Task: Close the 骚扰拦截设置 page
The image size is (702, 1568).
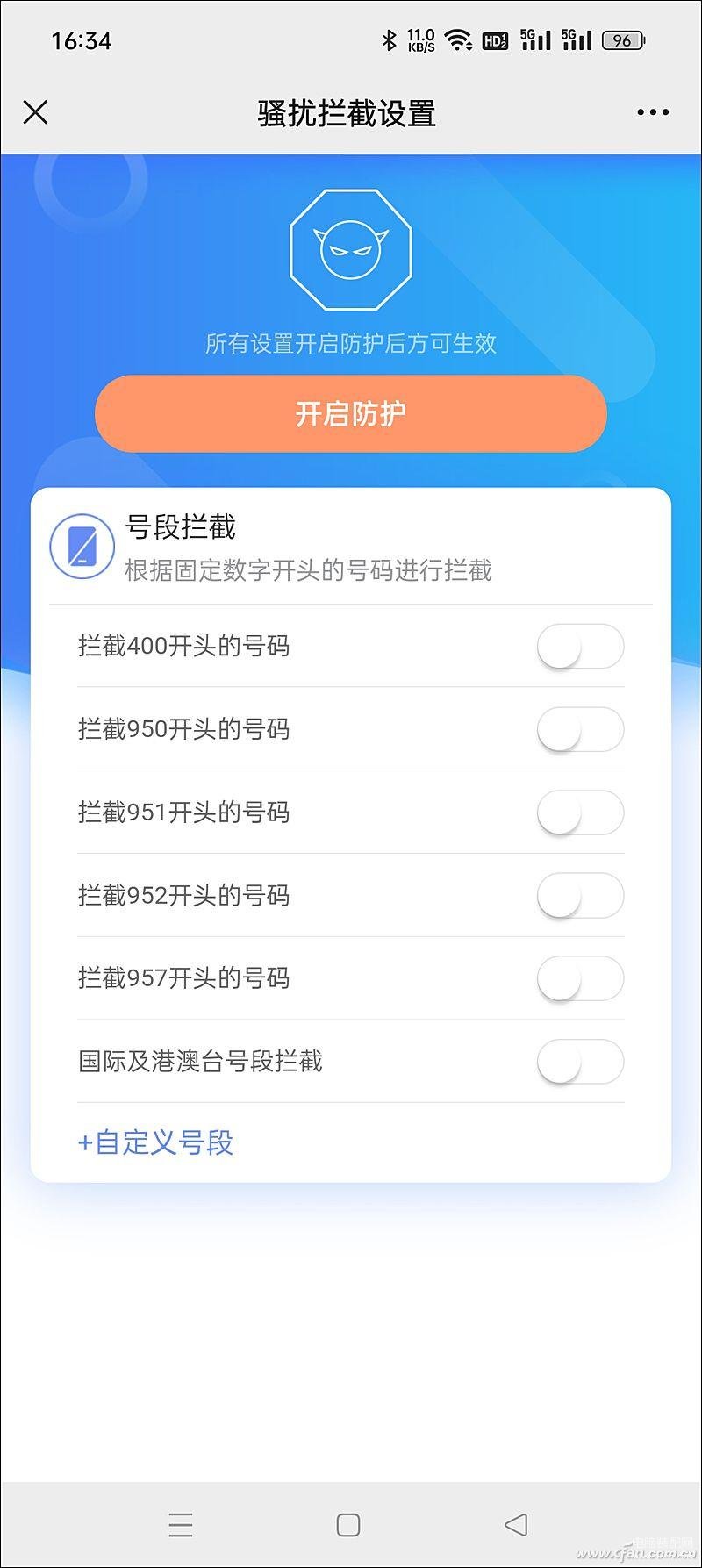Action: (x=35, y=112)
